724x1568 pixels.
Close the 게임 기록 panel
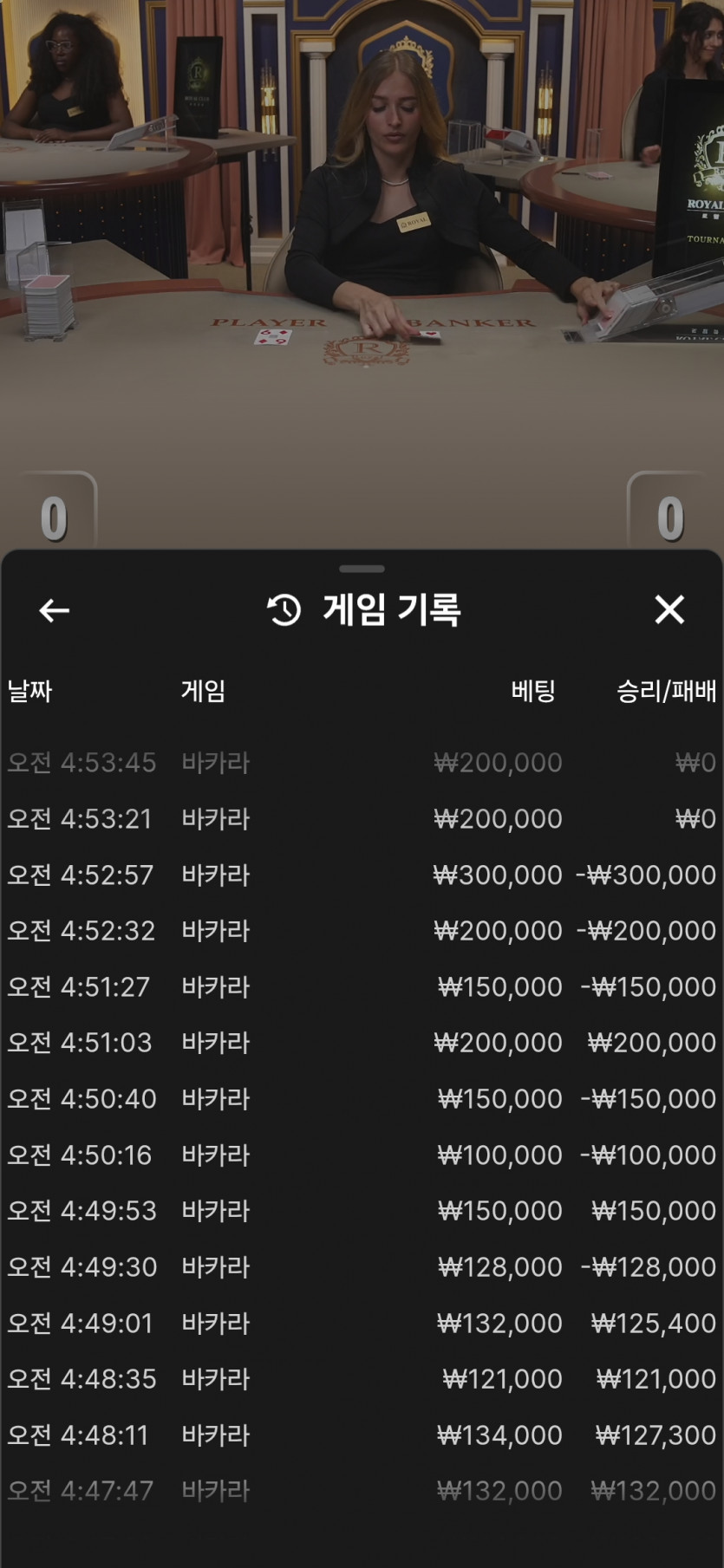pos(669,609)
